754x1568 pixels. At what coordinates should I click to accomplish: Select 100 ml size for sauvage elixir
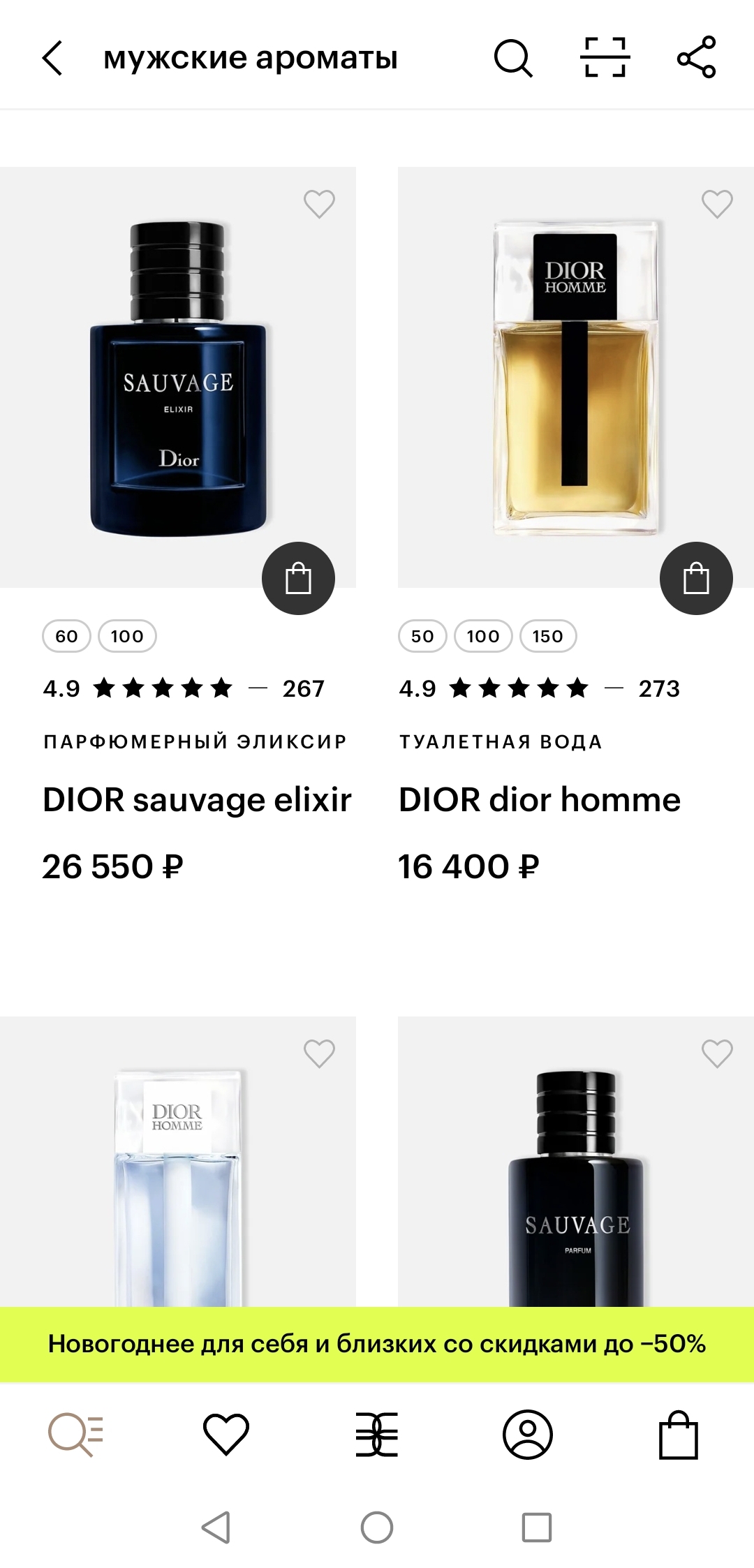point(127,636)
